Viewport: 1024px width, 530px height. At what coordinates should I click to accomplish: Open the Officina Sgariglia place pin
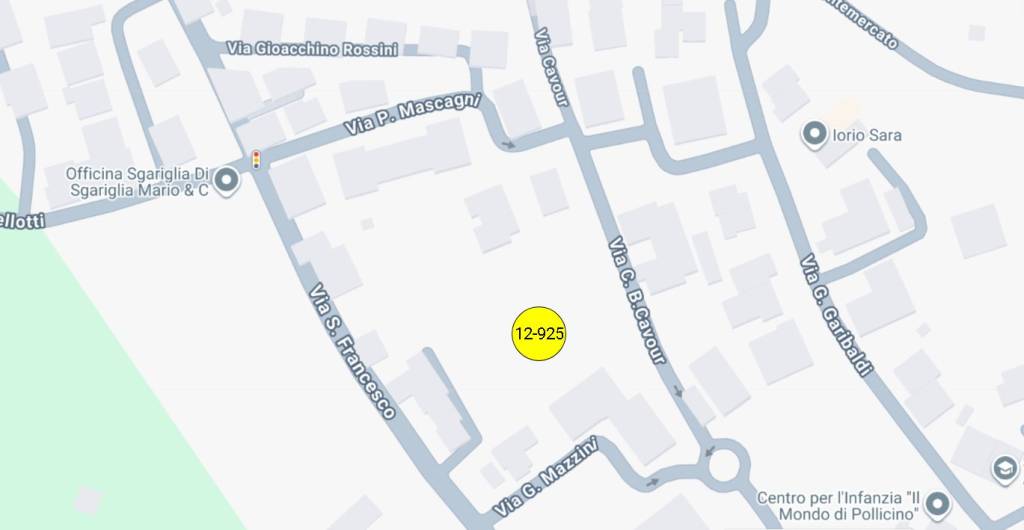(x=227, y=181)
